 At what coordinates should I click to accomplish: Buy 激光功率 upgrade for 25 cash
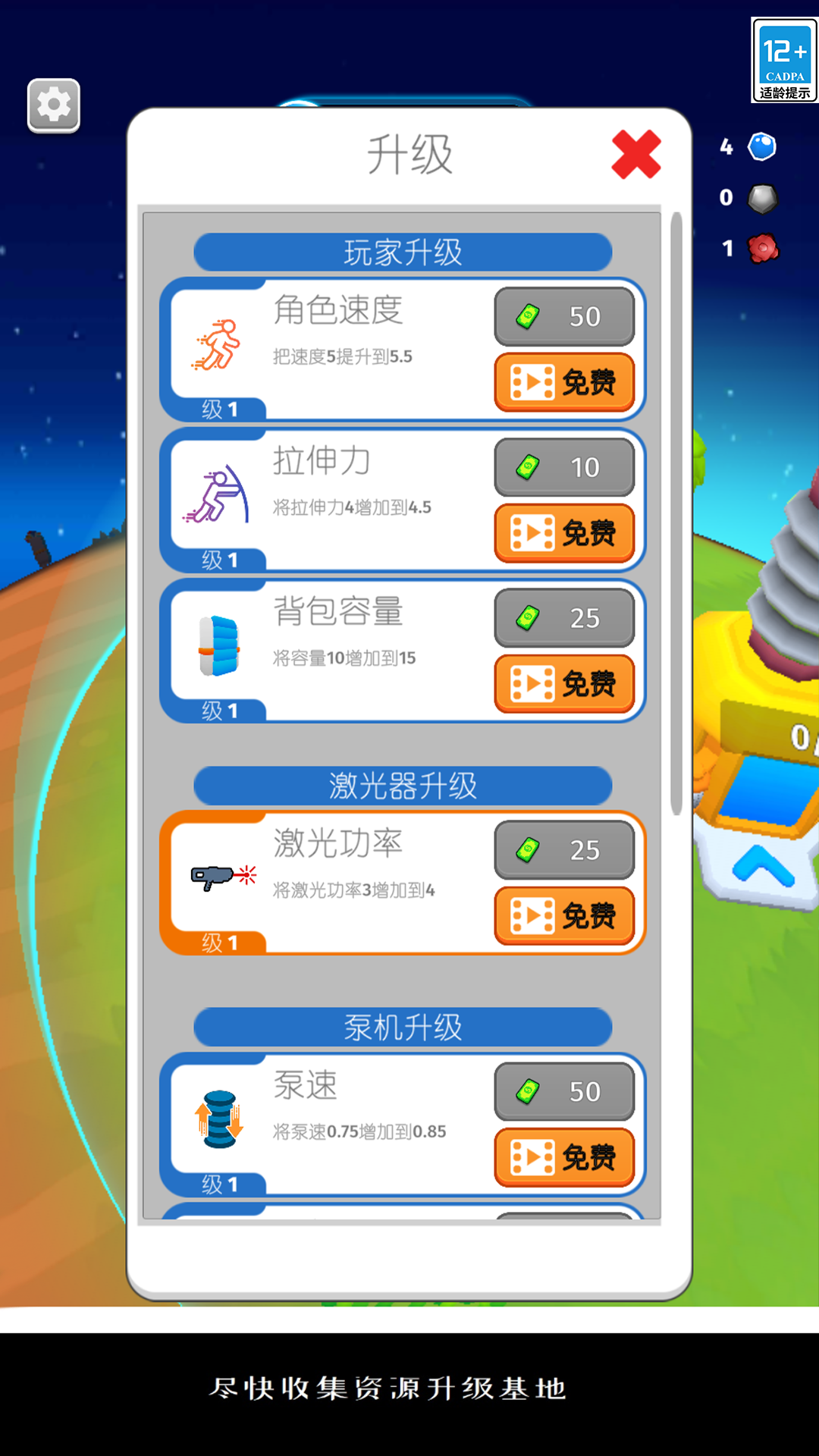pos(564,850)
